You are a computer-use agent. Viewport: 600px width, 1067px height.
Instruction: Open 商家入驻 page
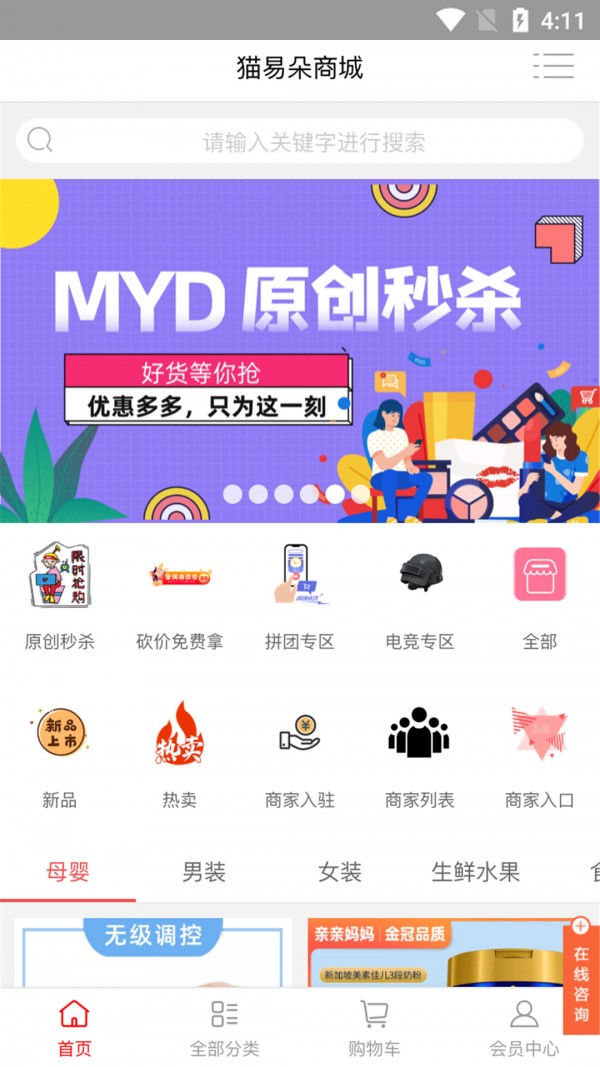[300, 754]
